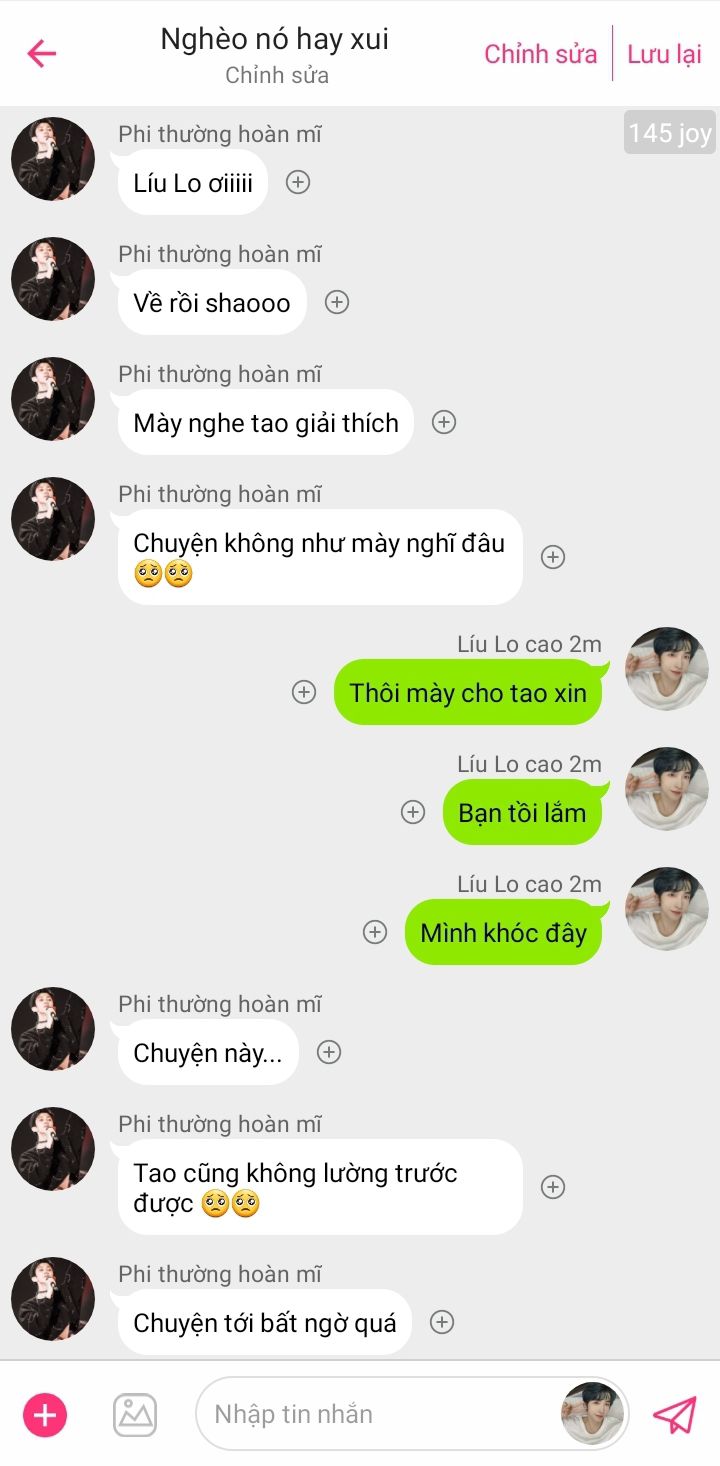Save the chat with Lưu lại
This screenshot has width=720, height=1466.
click(665, 54)
